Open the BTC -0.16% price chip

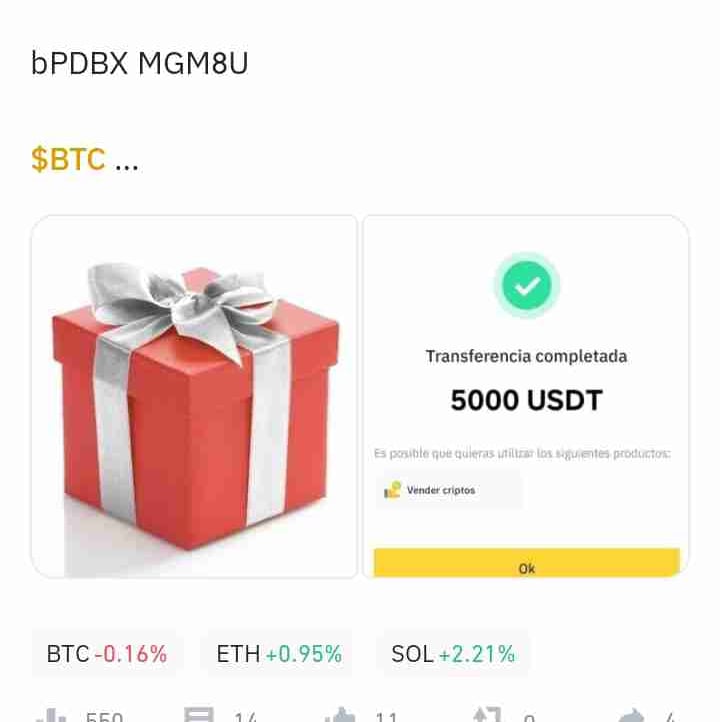[107, 654]
